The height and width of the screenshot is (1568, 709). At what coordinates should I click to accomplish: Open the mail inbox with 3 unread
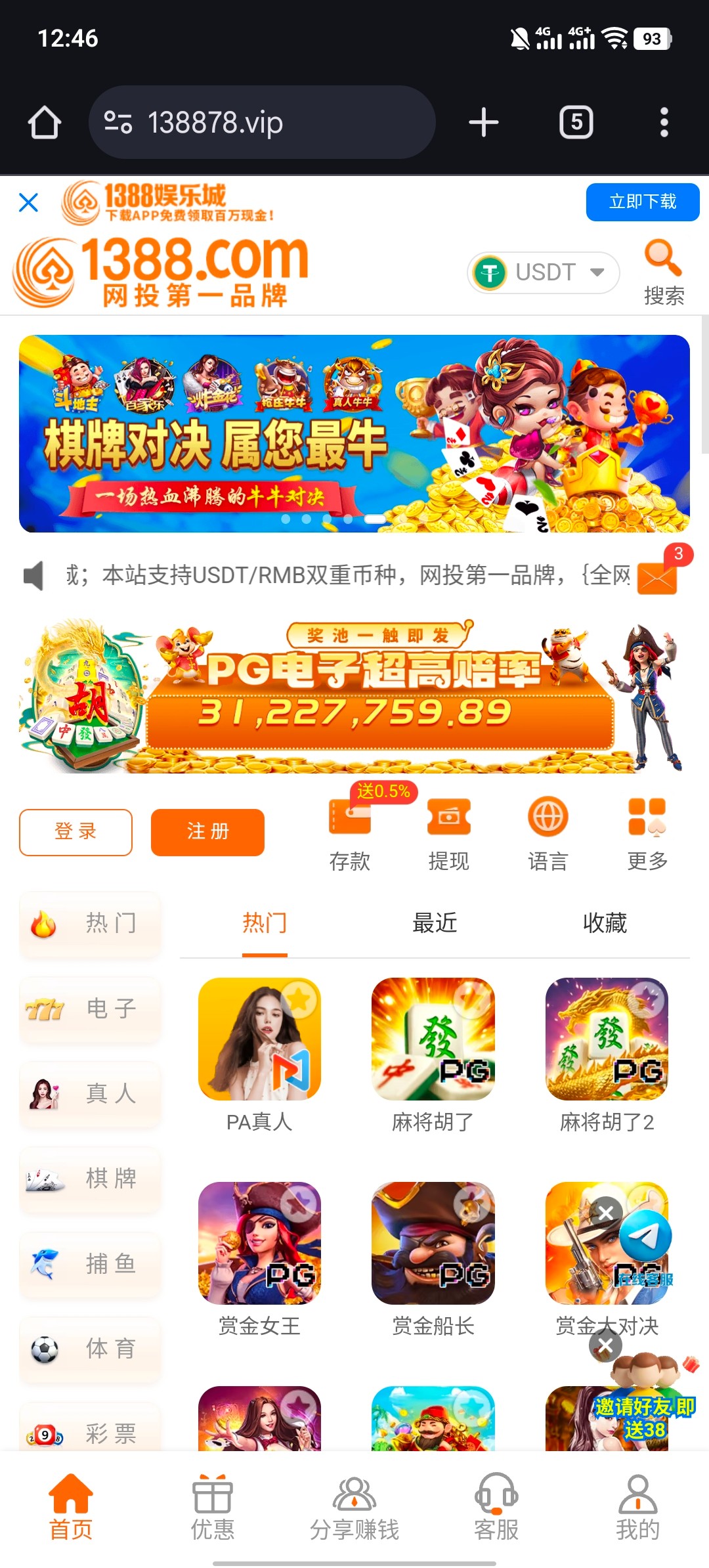pyautogui.click(x=657, y=577)
